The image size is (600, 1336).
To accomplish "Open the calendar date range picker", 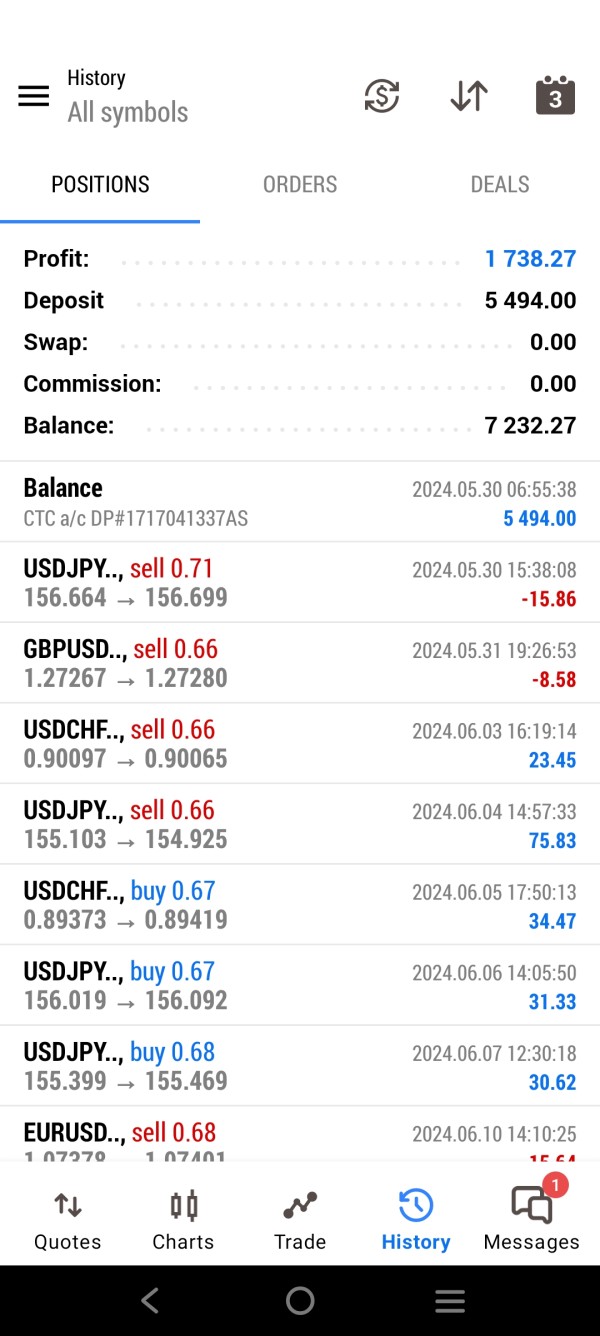I will click(x=555, y=95).
